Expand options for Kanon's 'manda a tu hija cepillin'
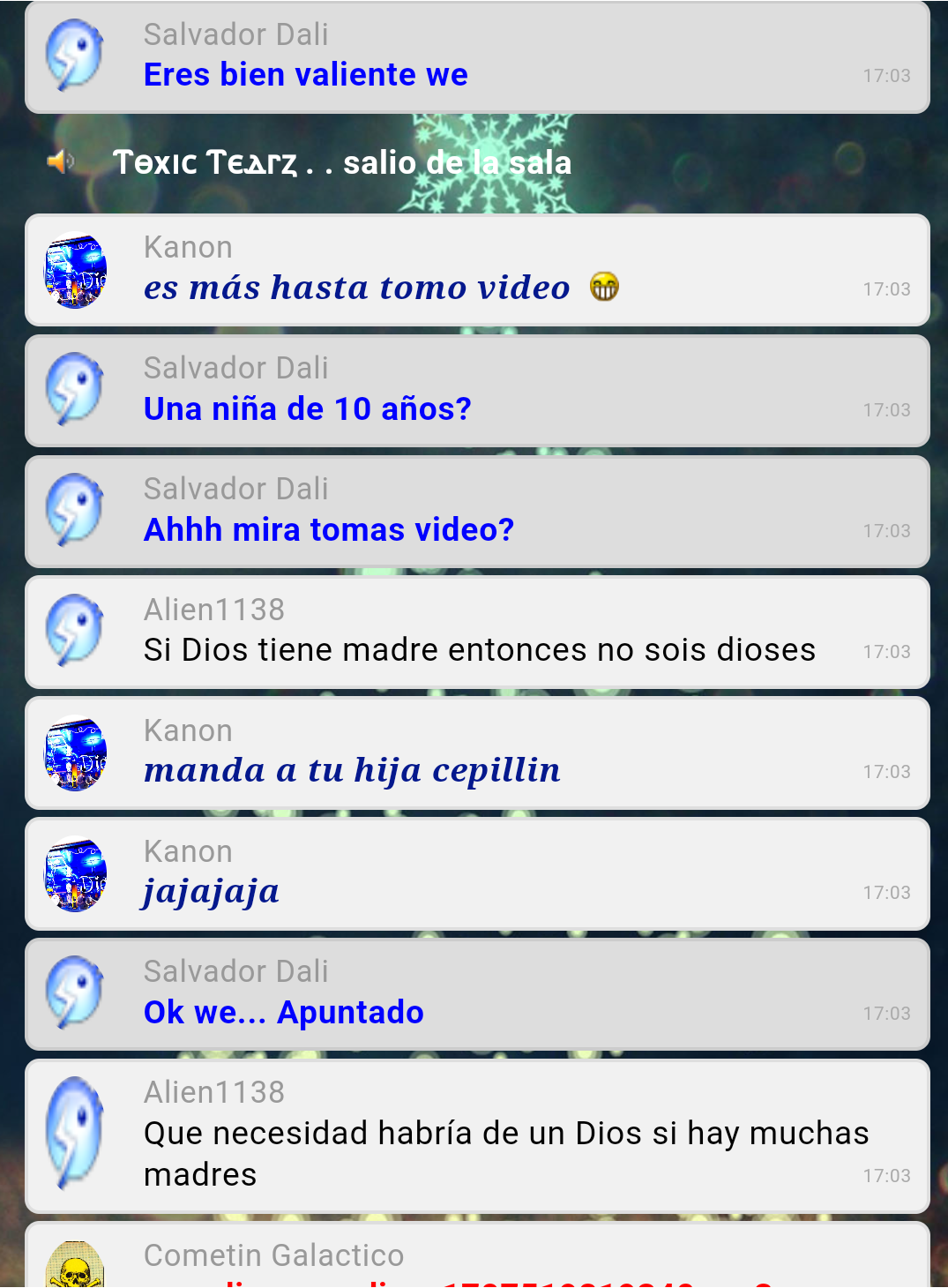 click(352, 769)
